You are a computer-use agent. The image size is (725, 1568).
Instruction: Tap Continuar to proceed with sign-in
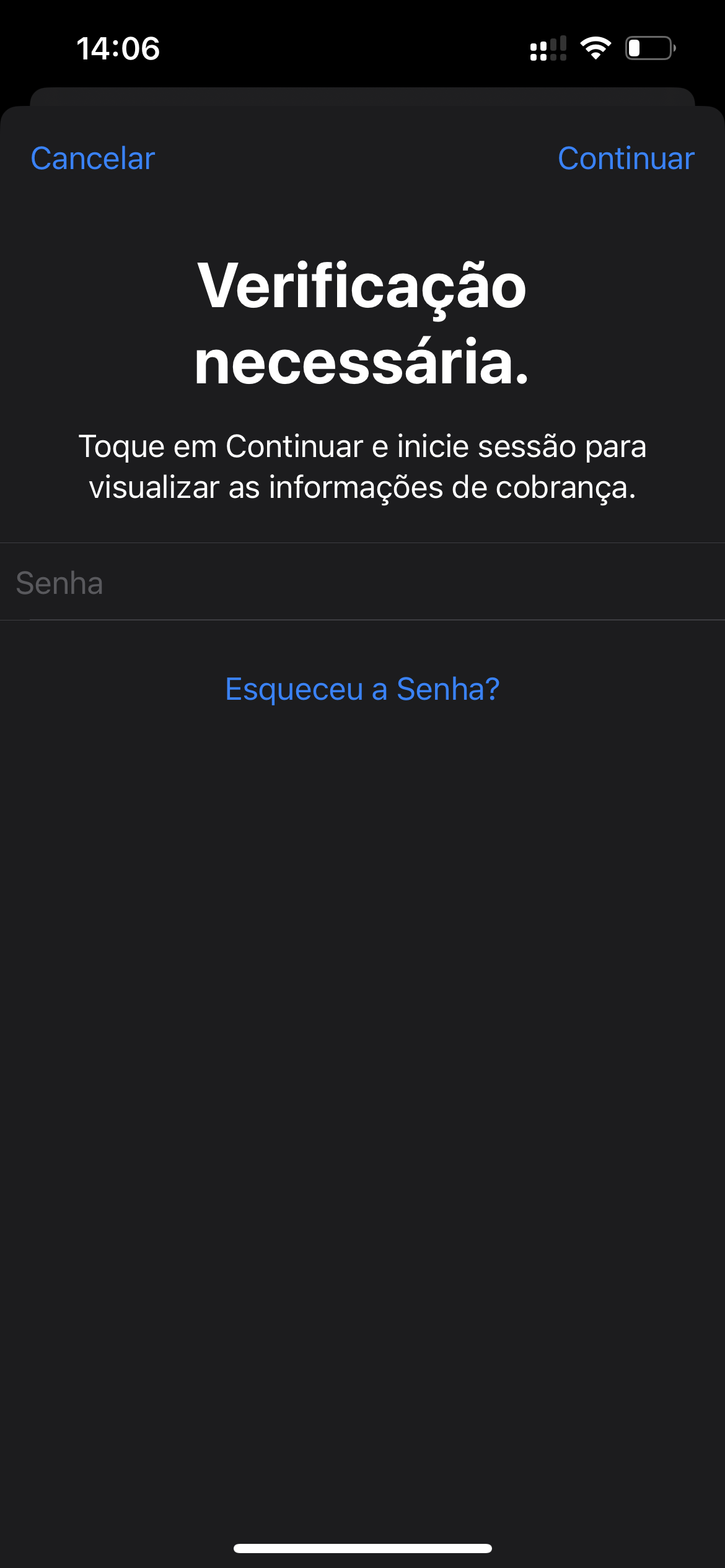point(626,159)
